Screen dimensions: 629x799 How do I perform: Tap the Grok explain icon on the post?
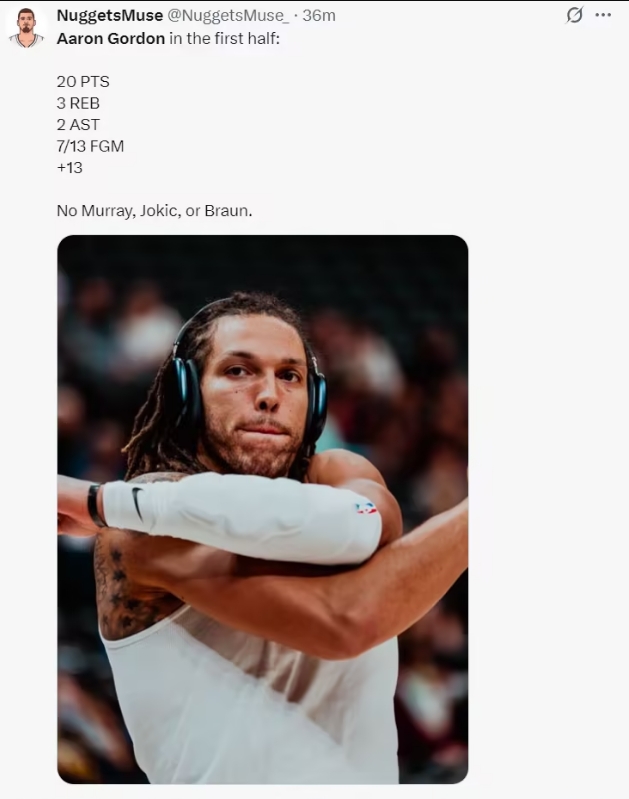coord(574,15)
